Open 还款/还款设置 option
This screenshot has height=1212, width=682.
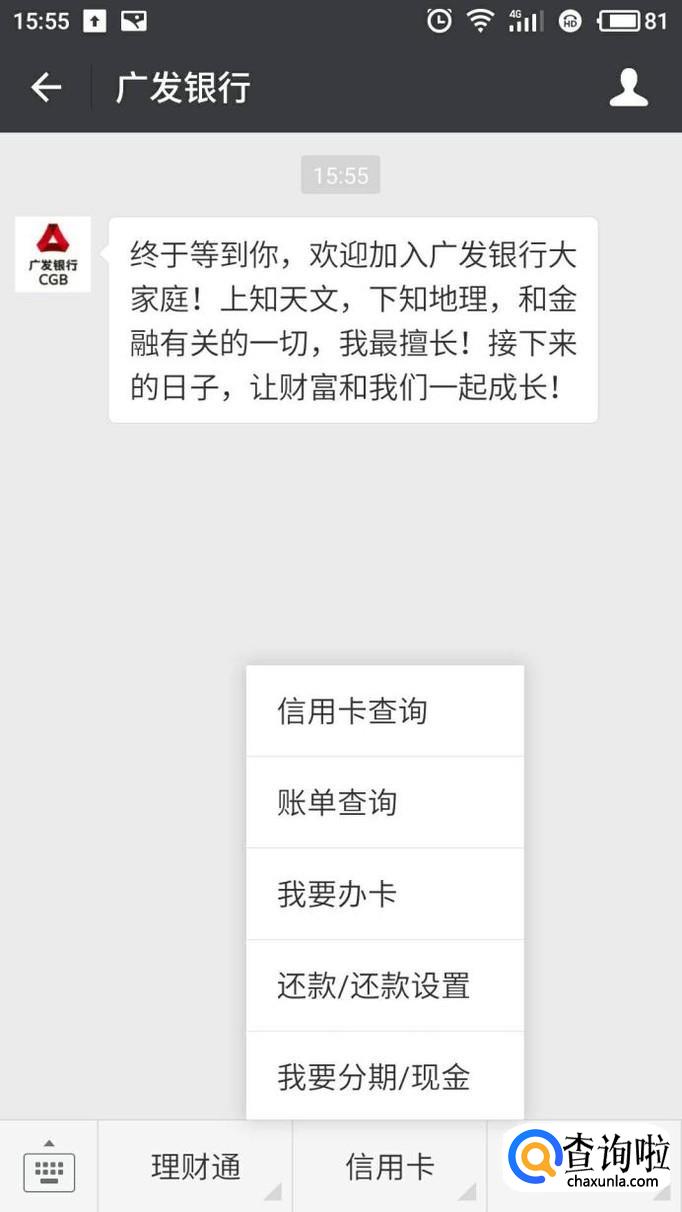pos(385,986)
